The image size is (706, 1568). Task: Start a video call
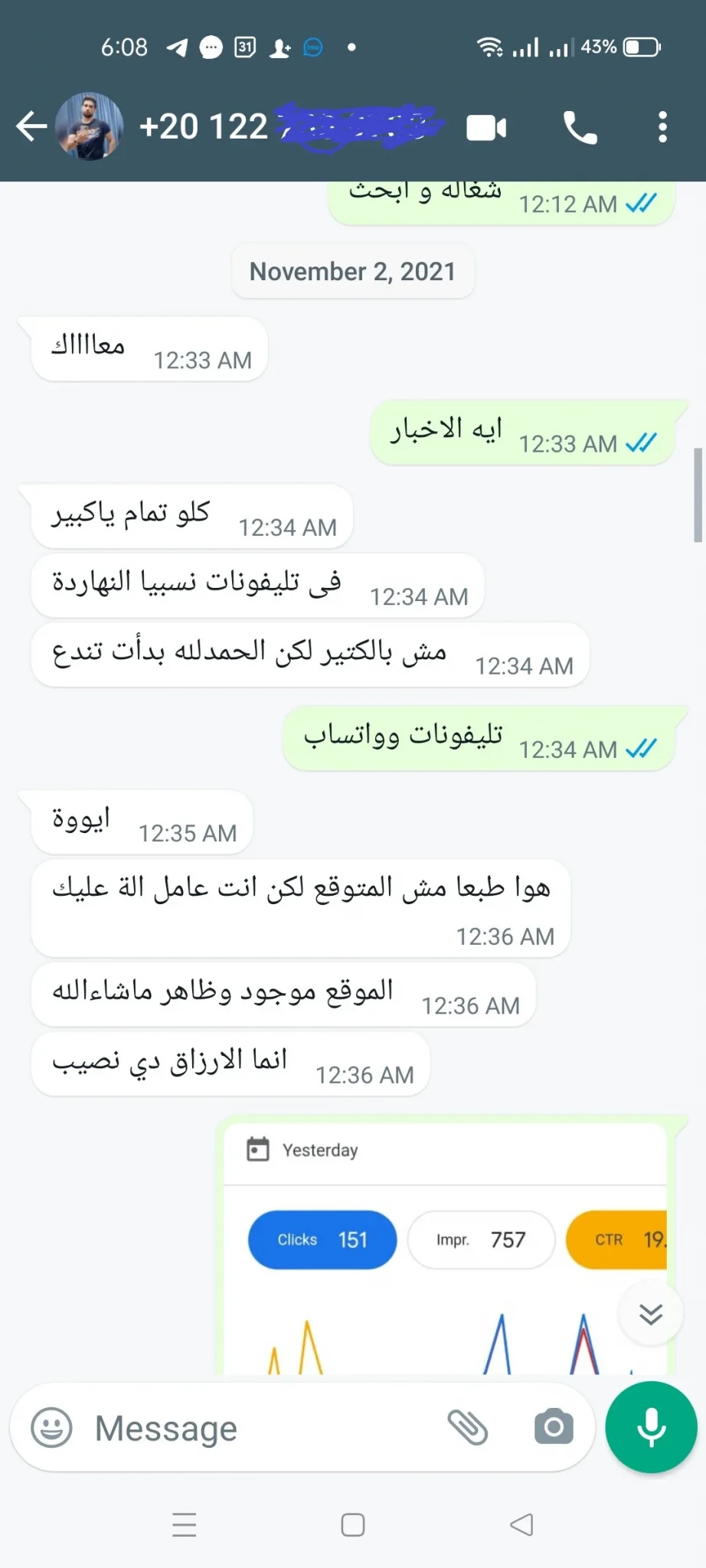click(487, 128)
